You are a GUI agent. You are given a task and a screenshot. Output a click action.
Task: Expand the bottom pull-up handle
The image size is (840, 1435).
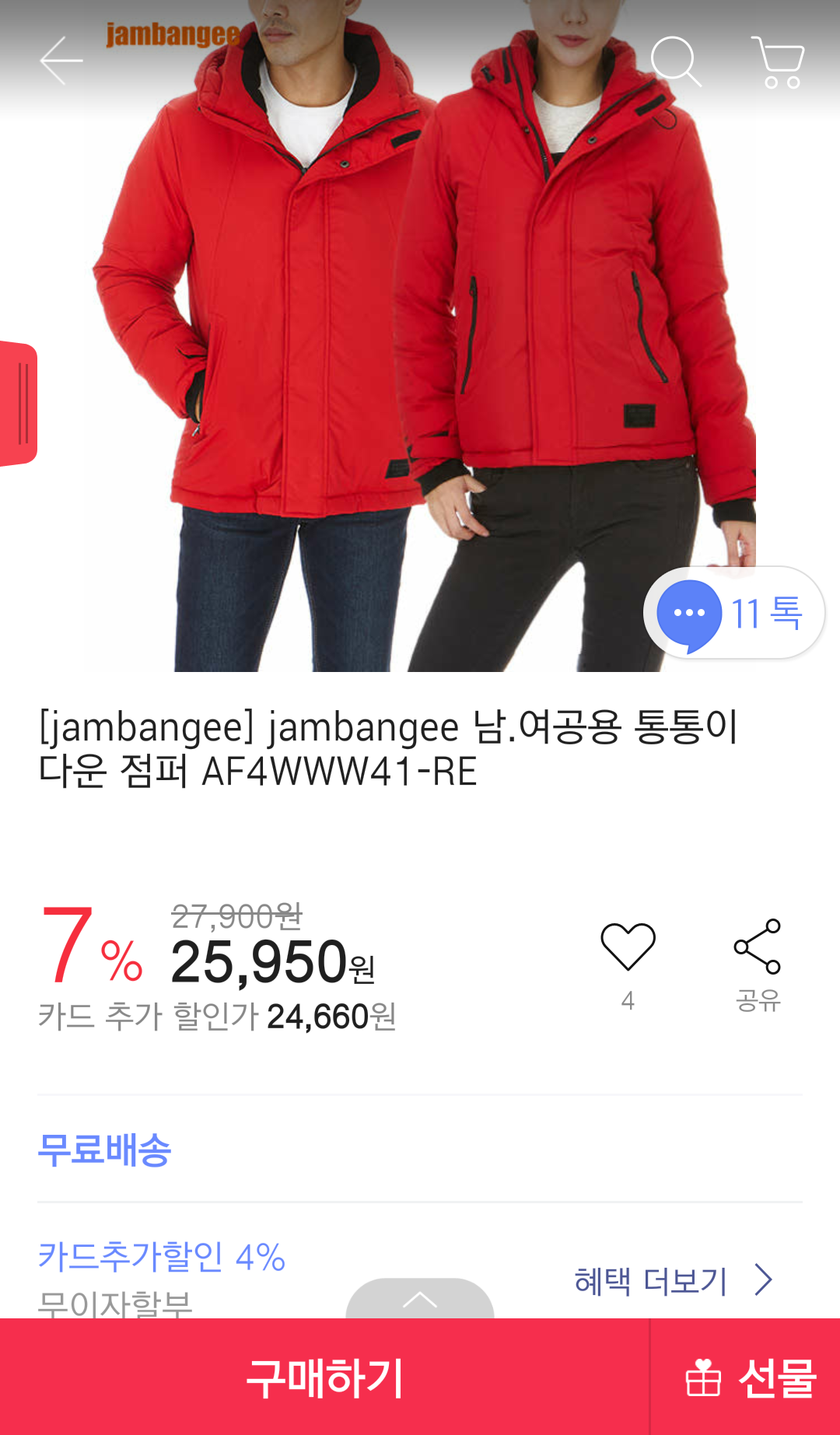(420, 1299)
